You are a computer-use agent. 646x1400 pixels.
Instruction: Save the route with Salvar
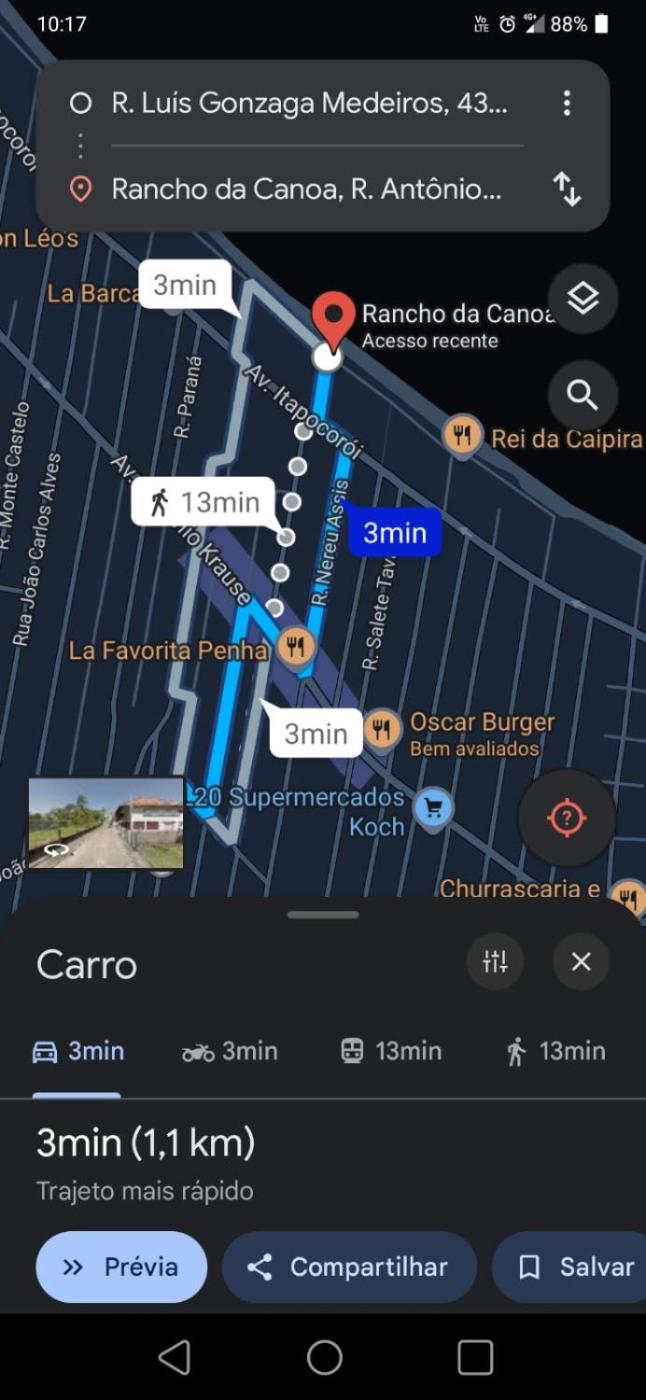pyautogui.click(x=576, y=1267)
